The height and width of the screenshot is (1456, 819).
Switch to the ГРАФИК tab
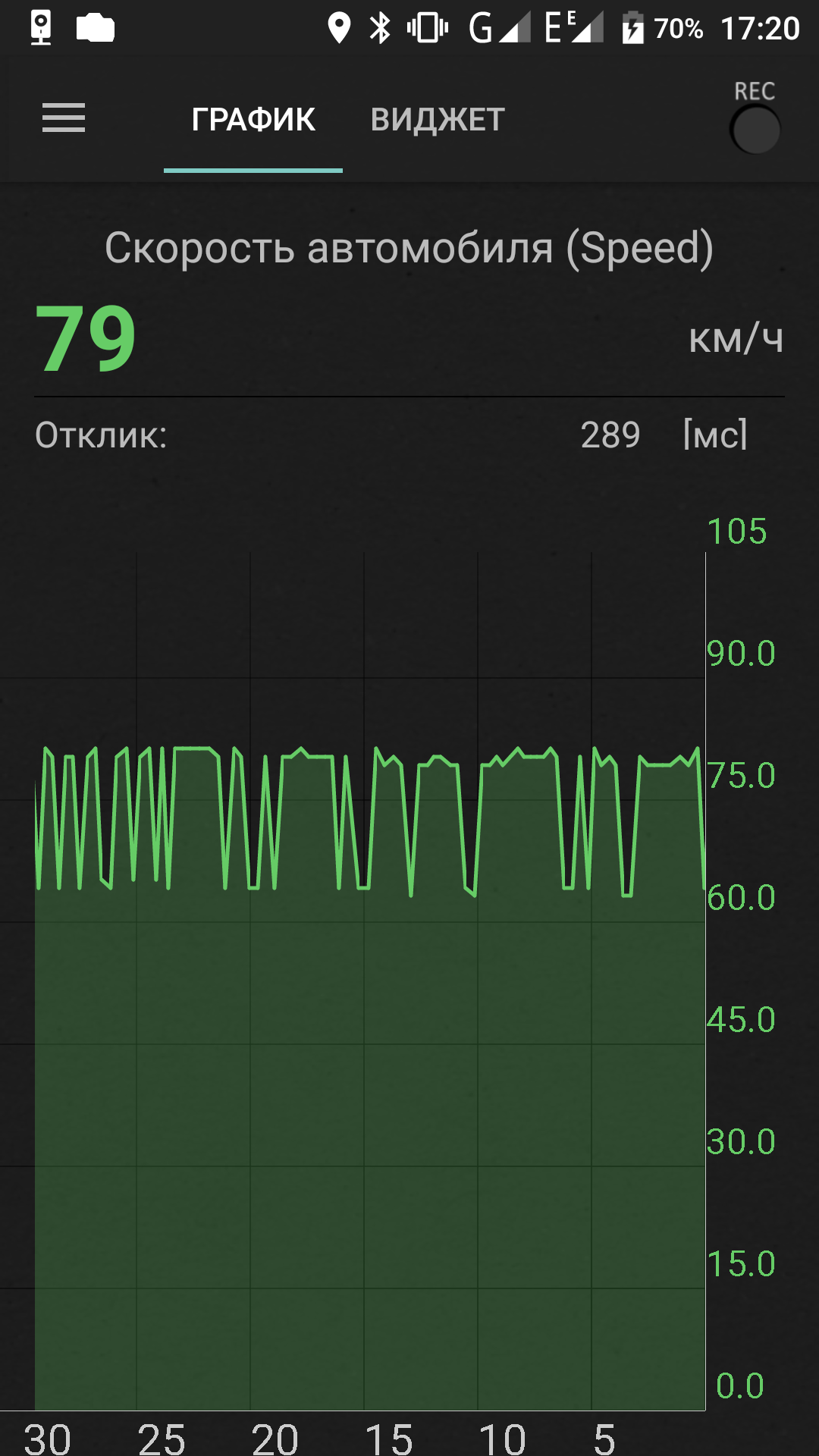click(x=253, y=120)
